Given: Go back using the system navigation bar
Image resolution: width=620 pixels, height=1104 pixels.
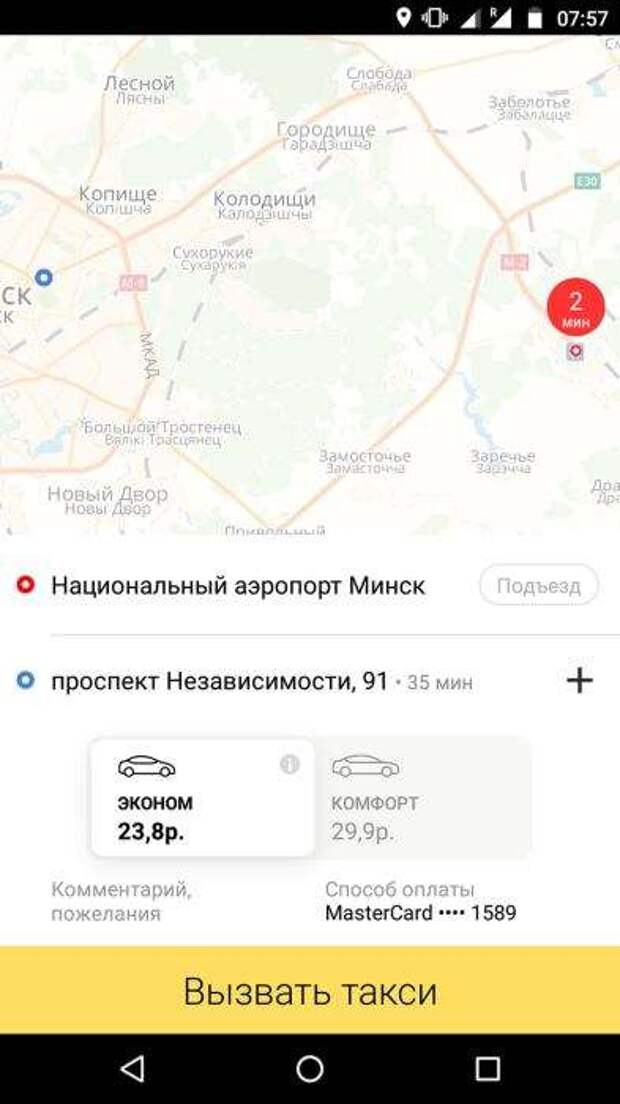Looking at the screenshot, I should coord(132,1068).
